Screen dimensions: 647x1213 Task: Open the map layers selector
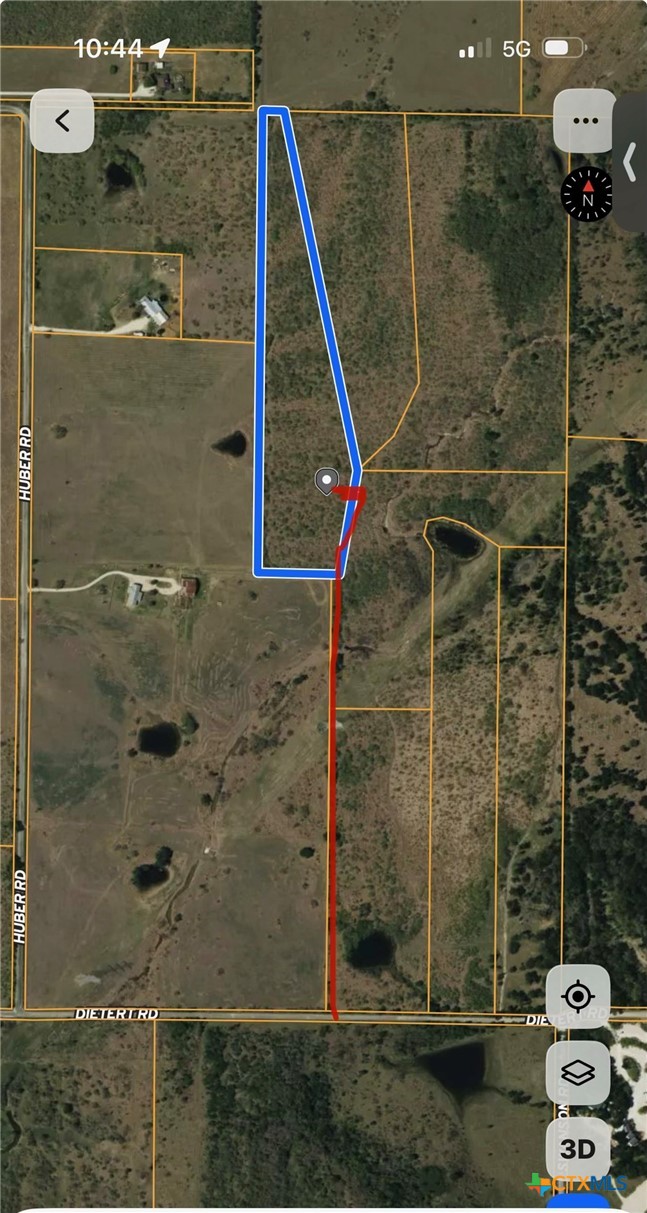pyautogui.click(x=578, y=1073)
